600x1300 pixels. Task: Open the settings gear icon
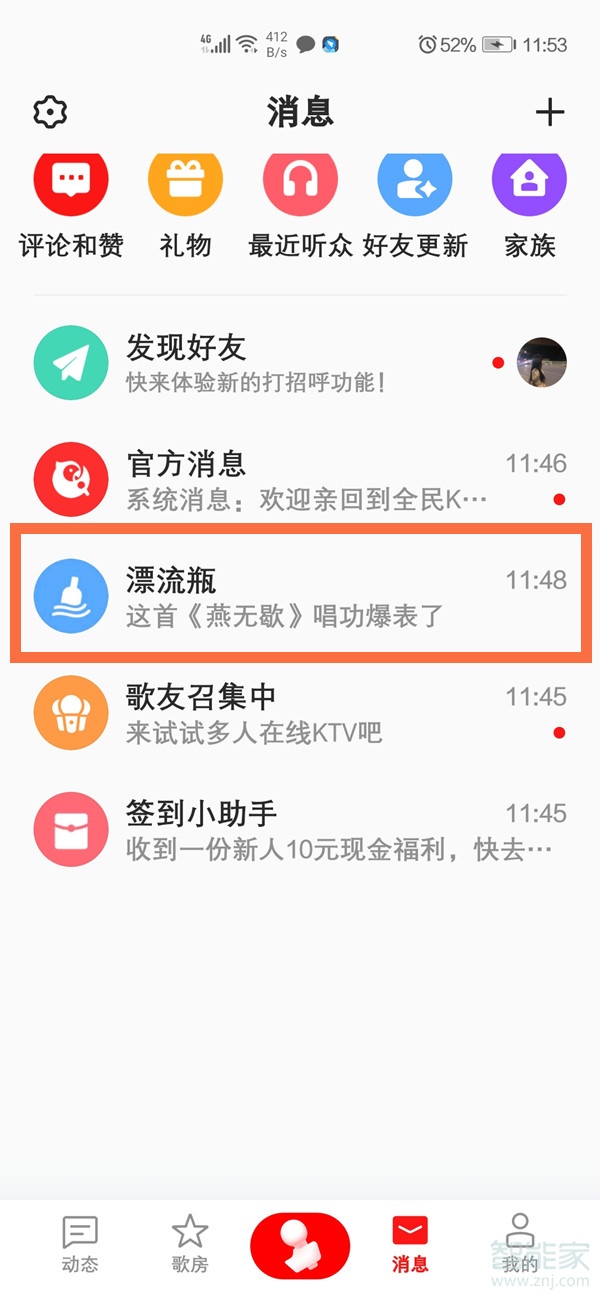(x=49, y=112)
